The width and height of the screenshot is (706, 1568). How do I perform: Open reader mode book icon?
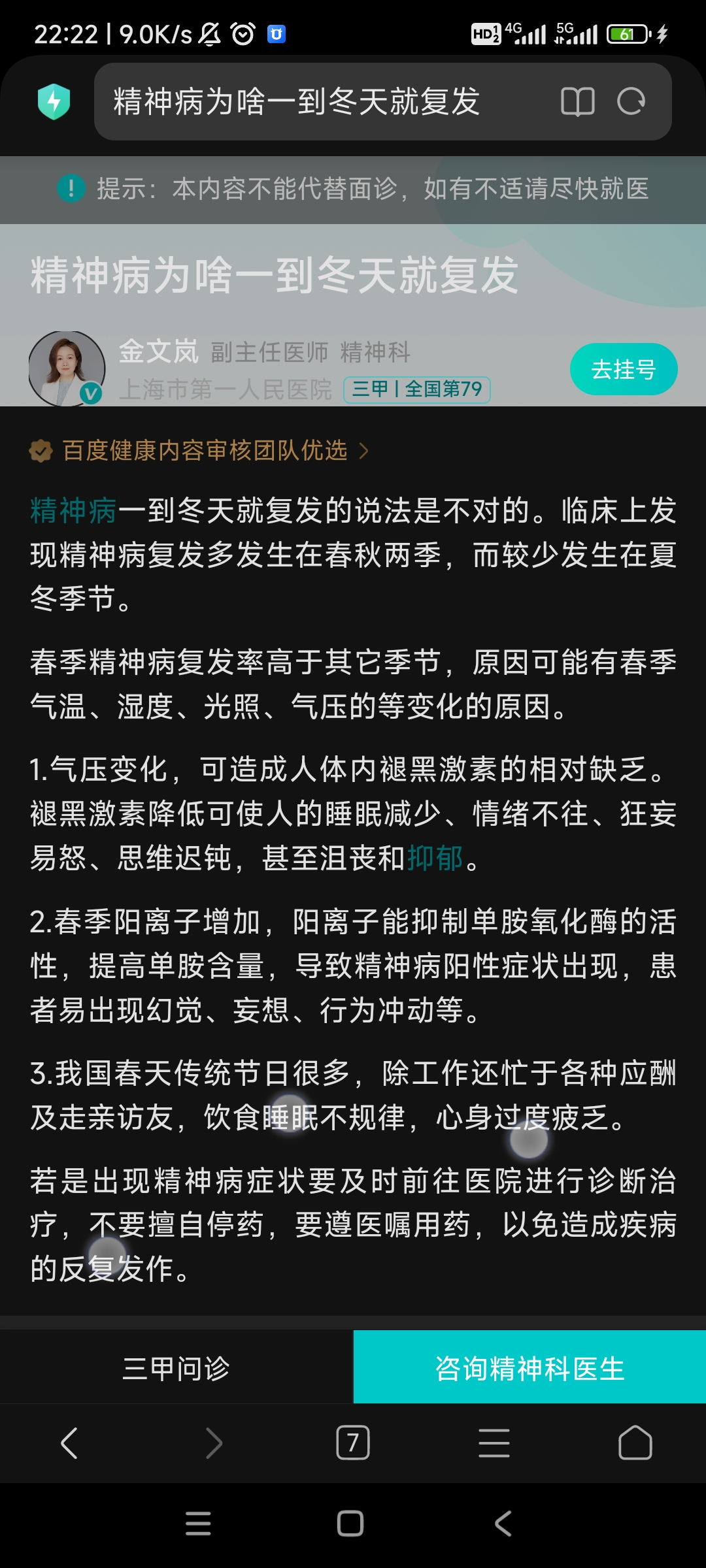[577, 102]
